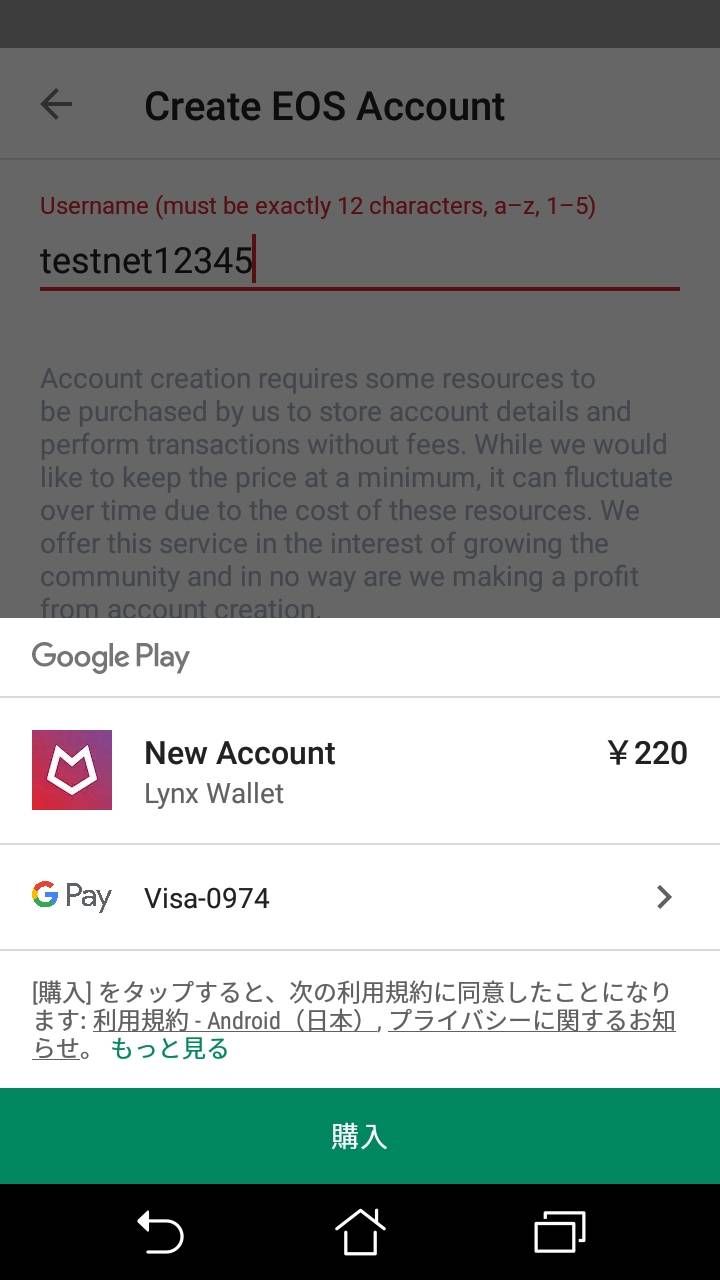This screenshot has width=720, height=1280.
Task: Go back from Create EOS Account
Action: click(56, 105)
